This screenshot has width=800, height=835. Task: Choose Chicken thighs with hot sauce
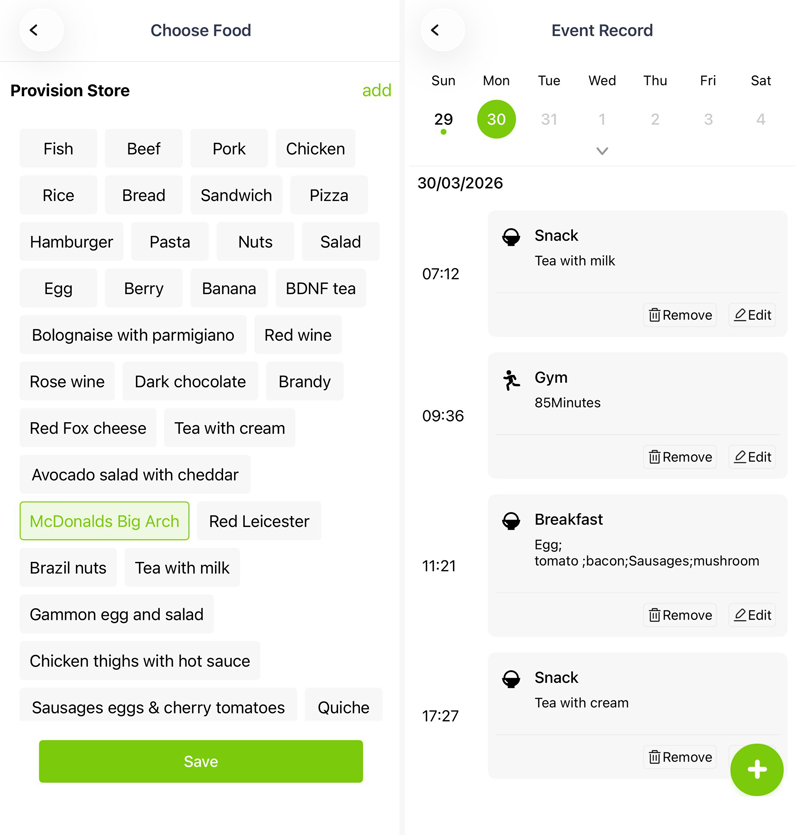(x=139, y=661)
